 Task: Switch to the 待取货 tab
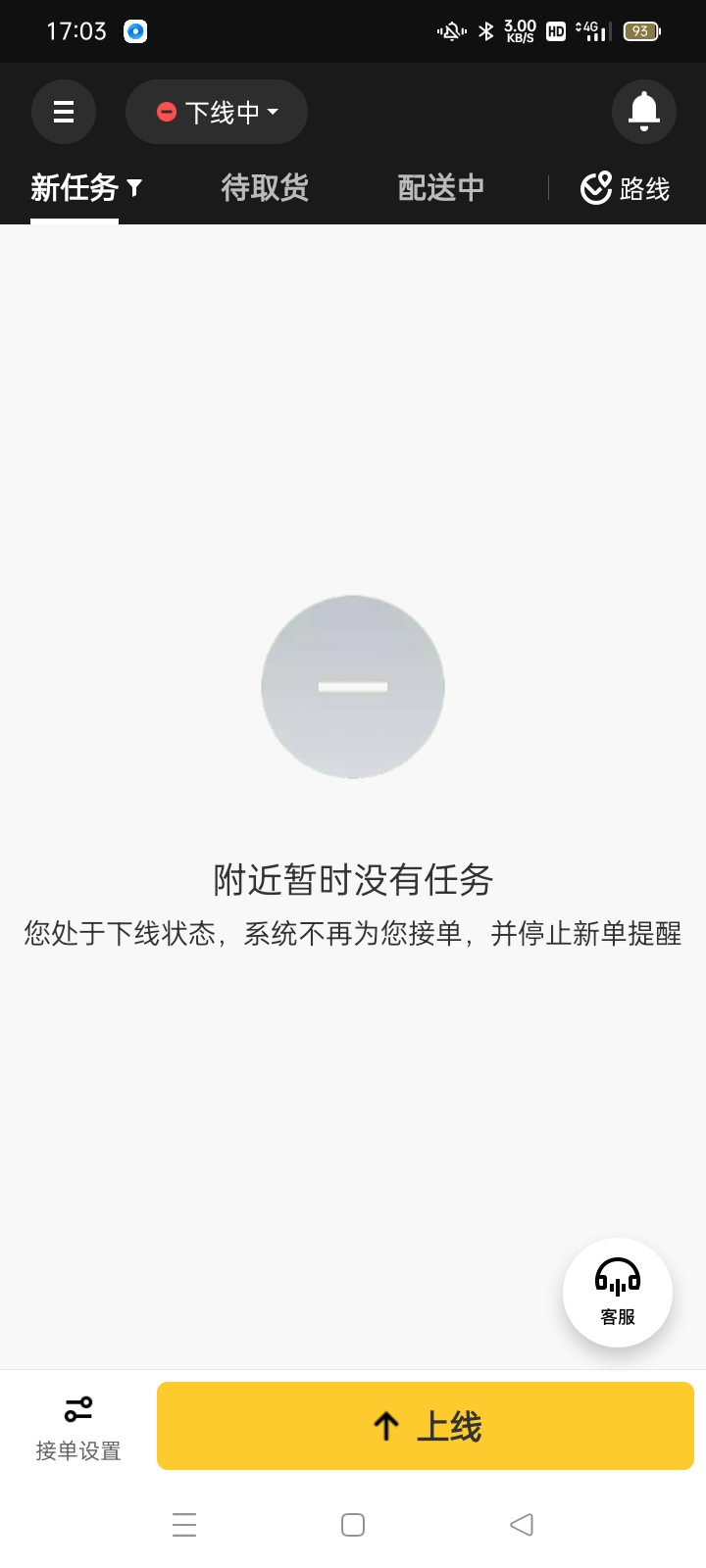(x=265, y=187)
